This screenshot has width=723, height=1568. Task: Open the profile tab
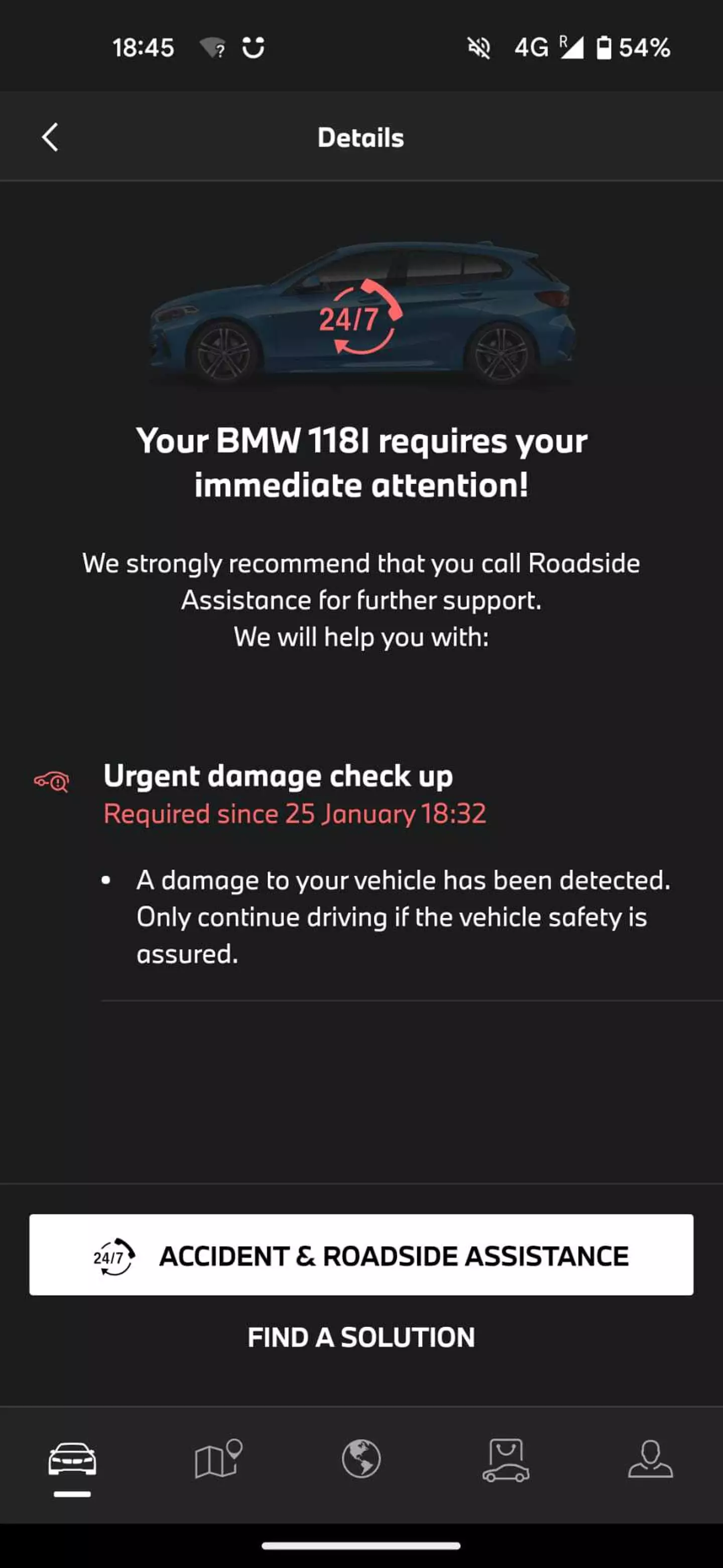tap(650, 1458)
